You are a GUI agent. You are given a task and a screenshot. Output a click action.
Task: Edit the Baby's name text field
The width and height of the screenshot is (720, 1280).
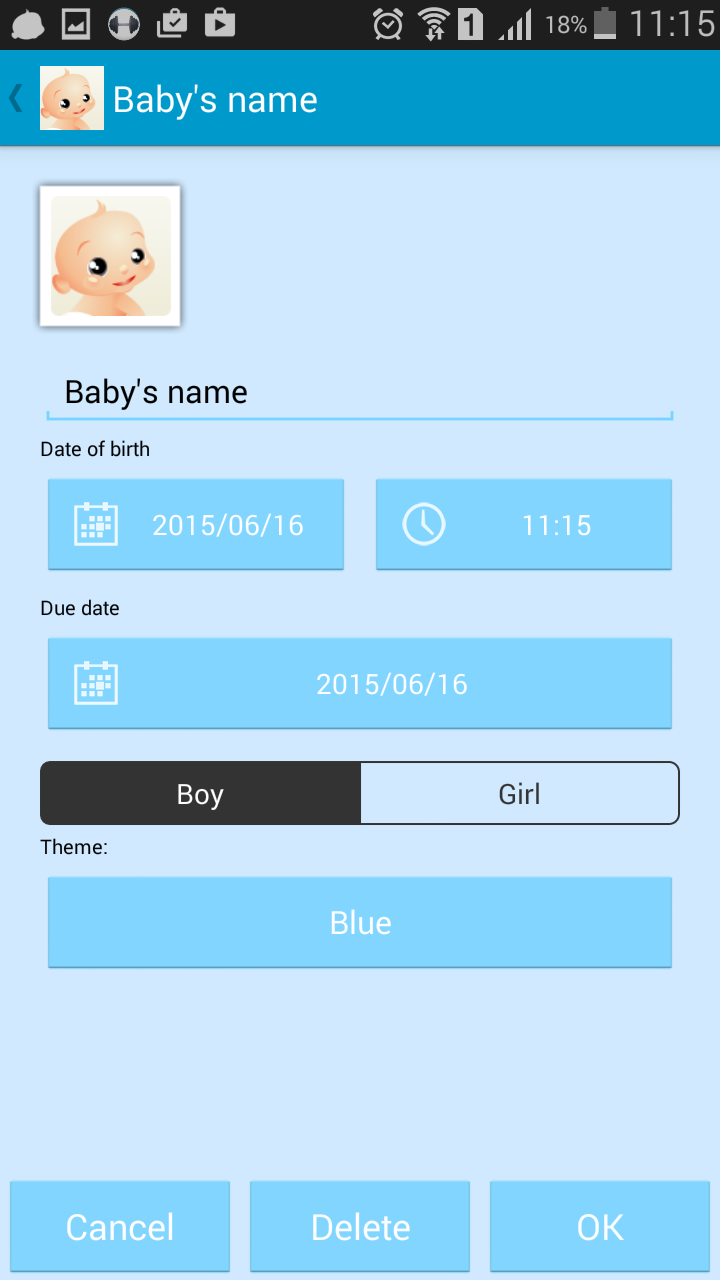pos(360,392)
